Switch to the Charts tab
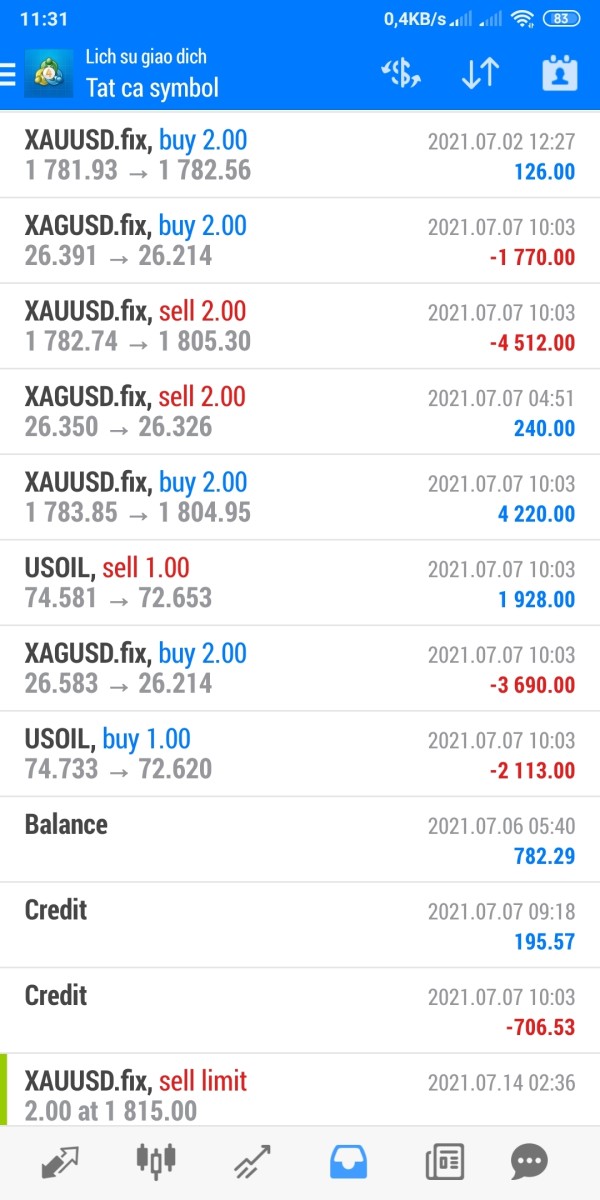 point(155,1161)
